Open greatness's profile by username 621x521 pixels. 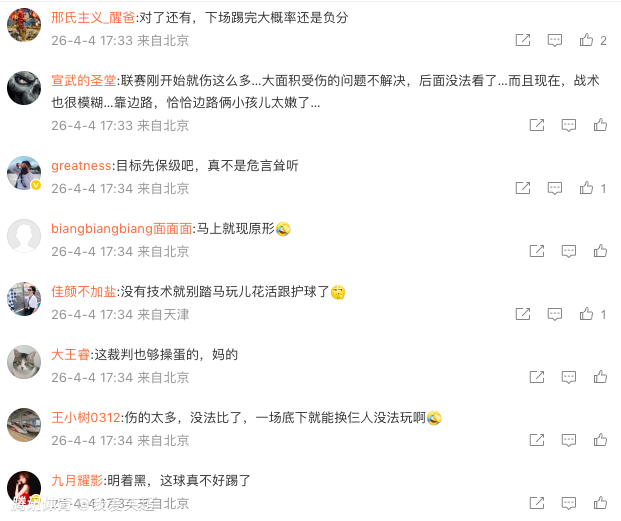(81, 165)
